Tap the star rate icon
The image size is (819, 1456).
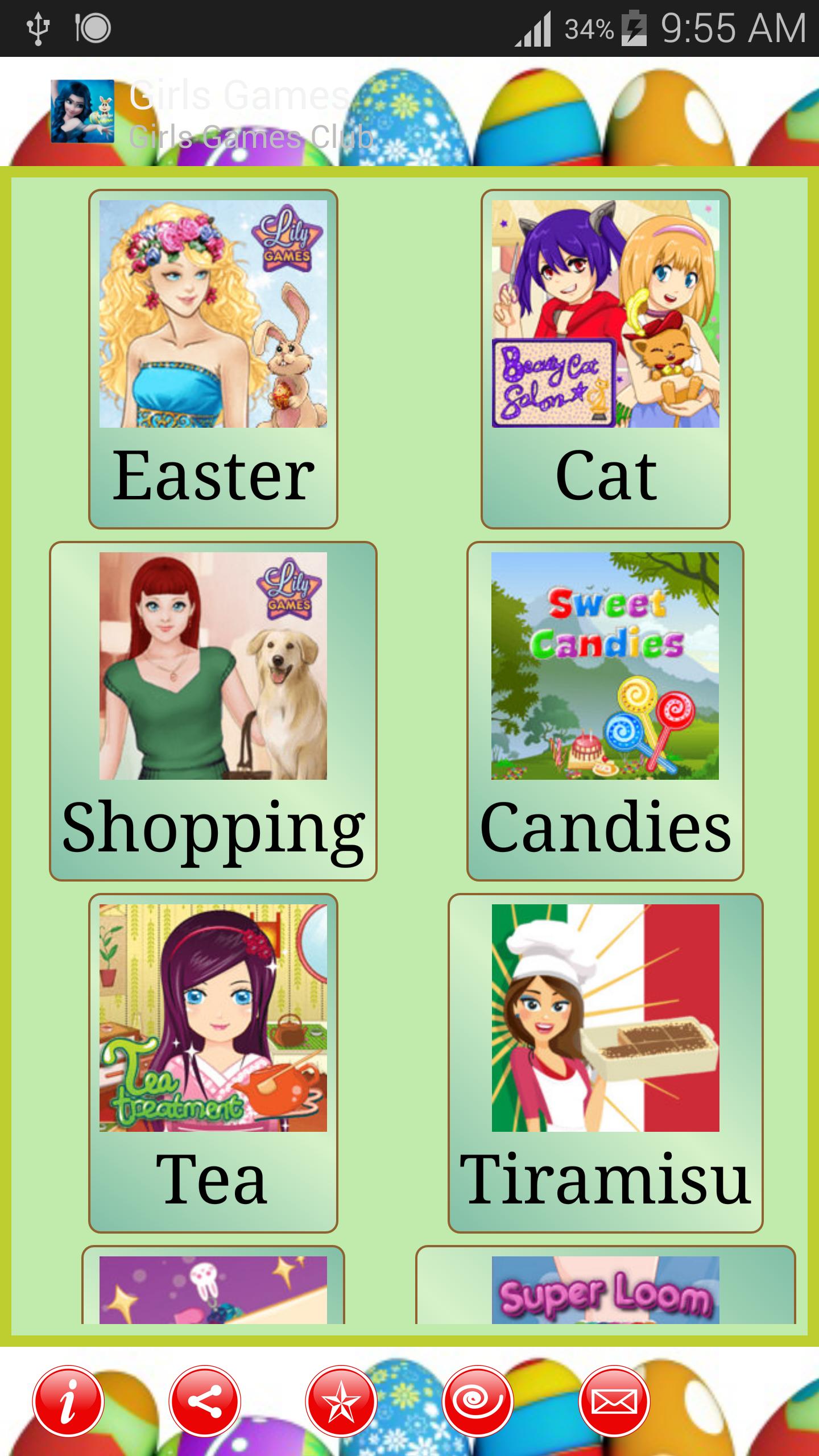coord(341,1401)
